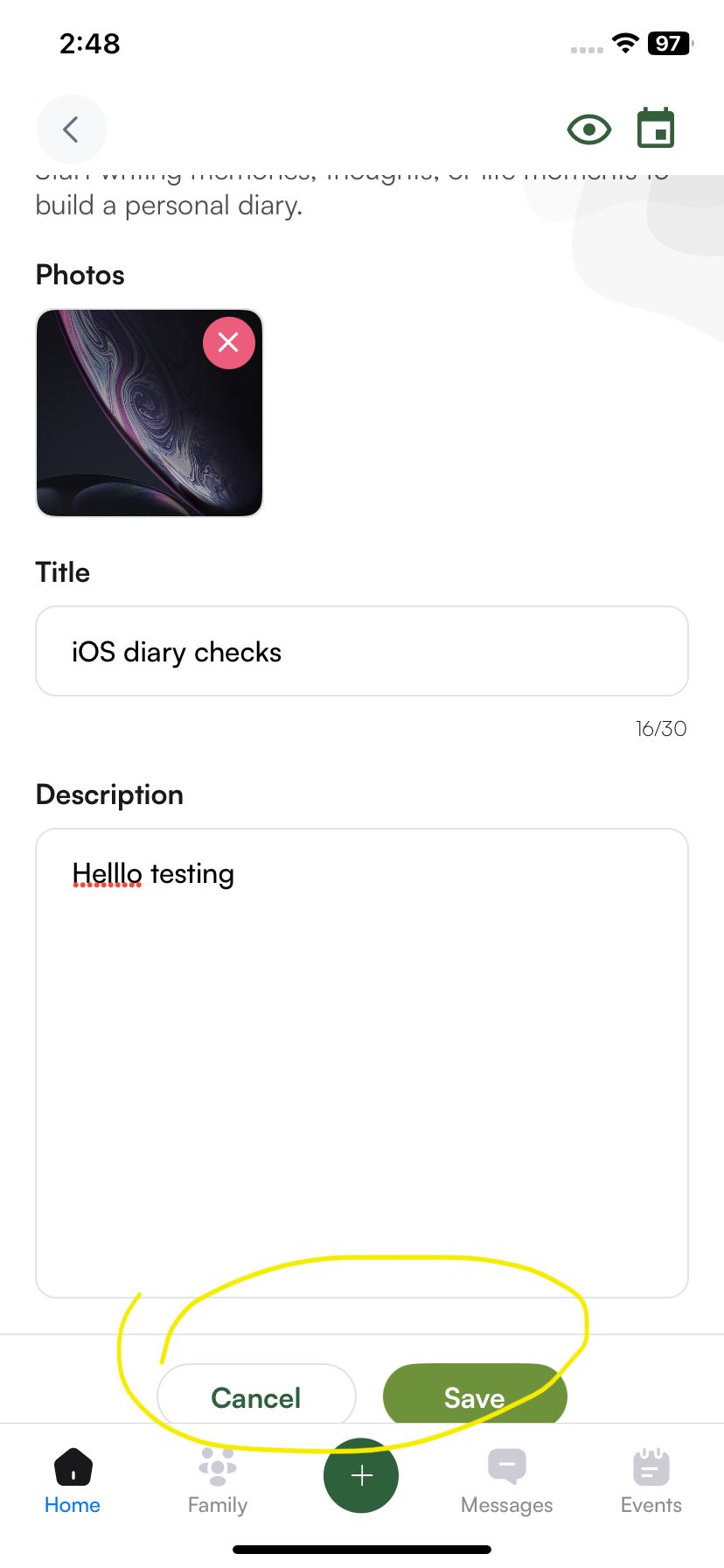Open the calendar date picker
Viewport: 724px width, 1568px height.
tap(656, 129)
